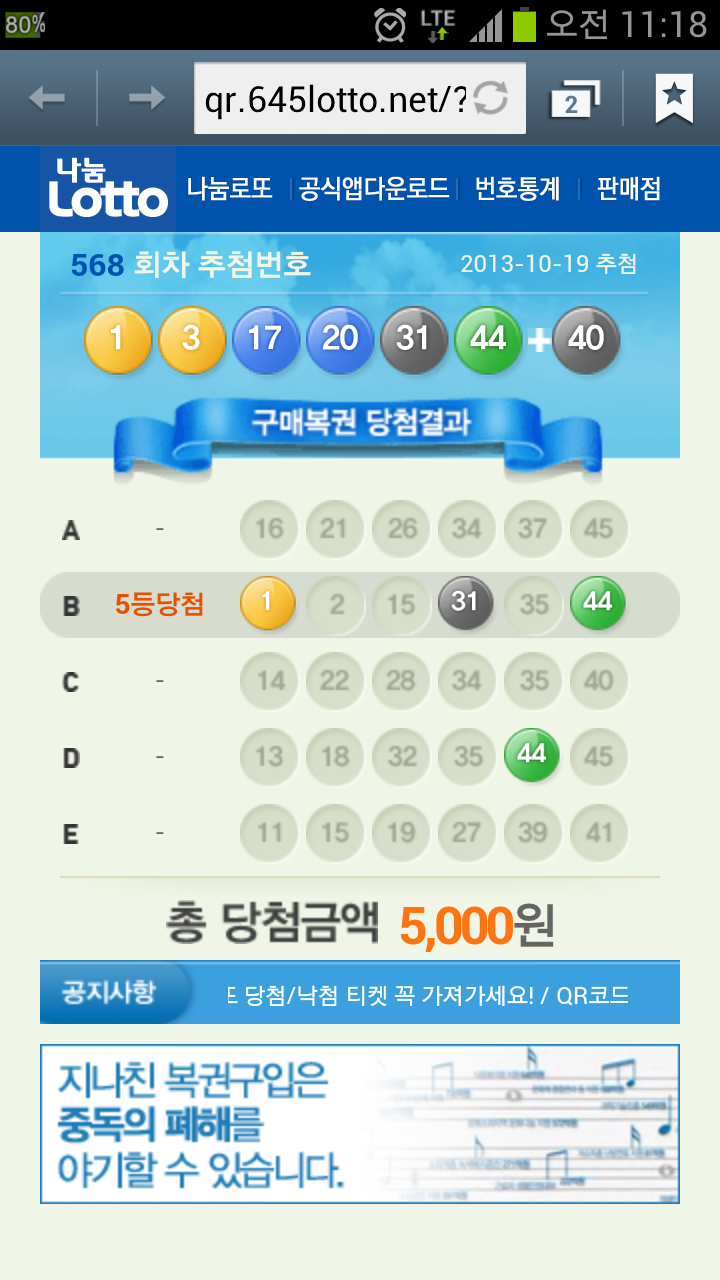Open 공식앱다운로드 link
720x1280 pixels.
tap(373, 189)
